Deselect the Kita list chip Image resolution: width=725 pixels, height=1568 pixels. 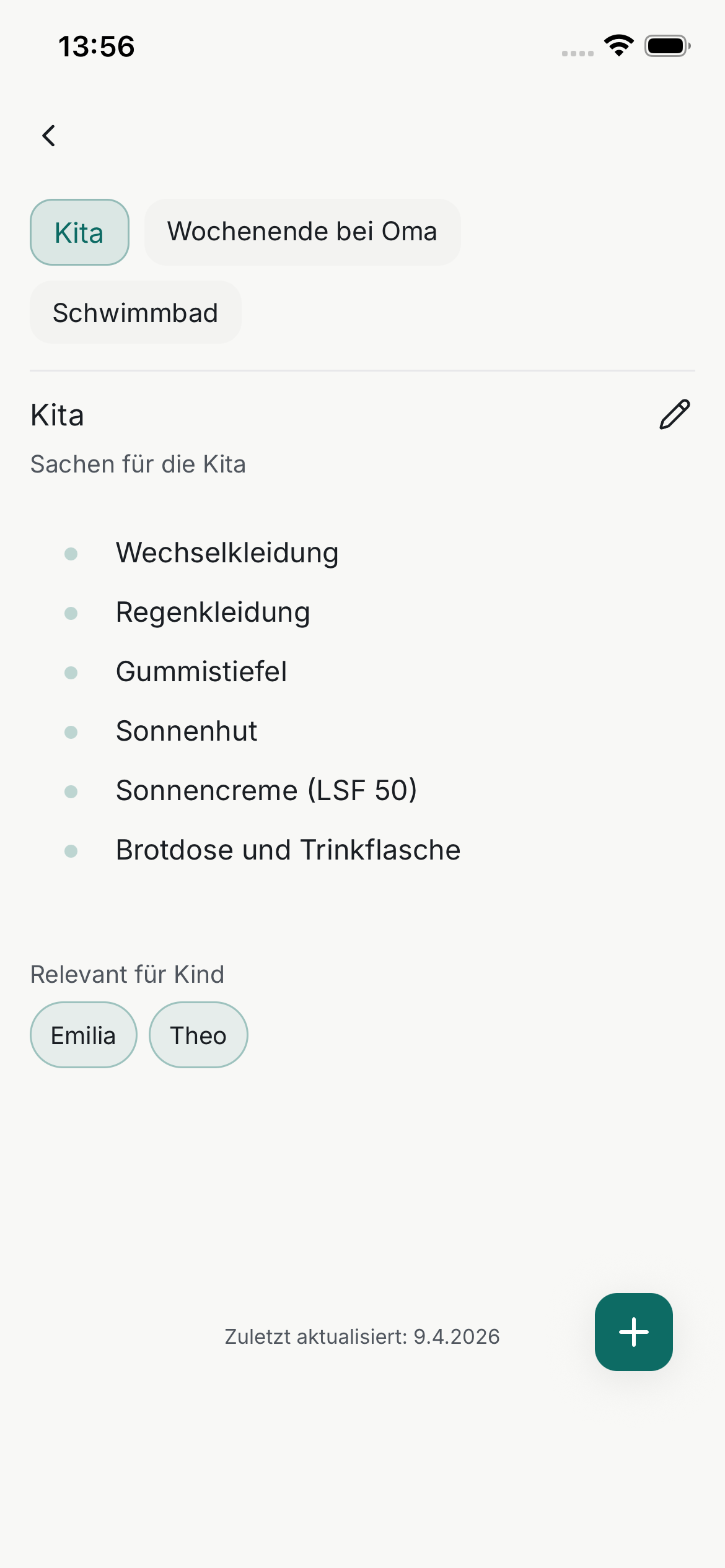(79, 232)
